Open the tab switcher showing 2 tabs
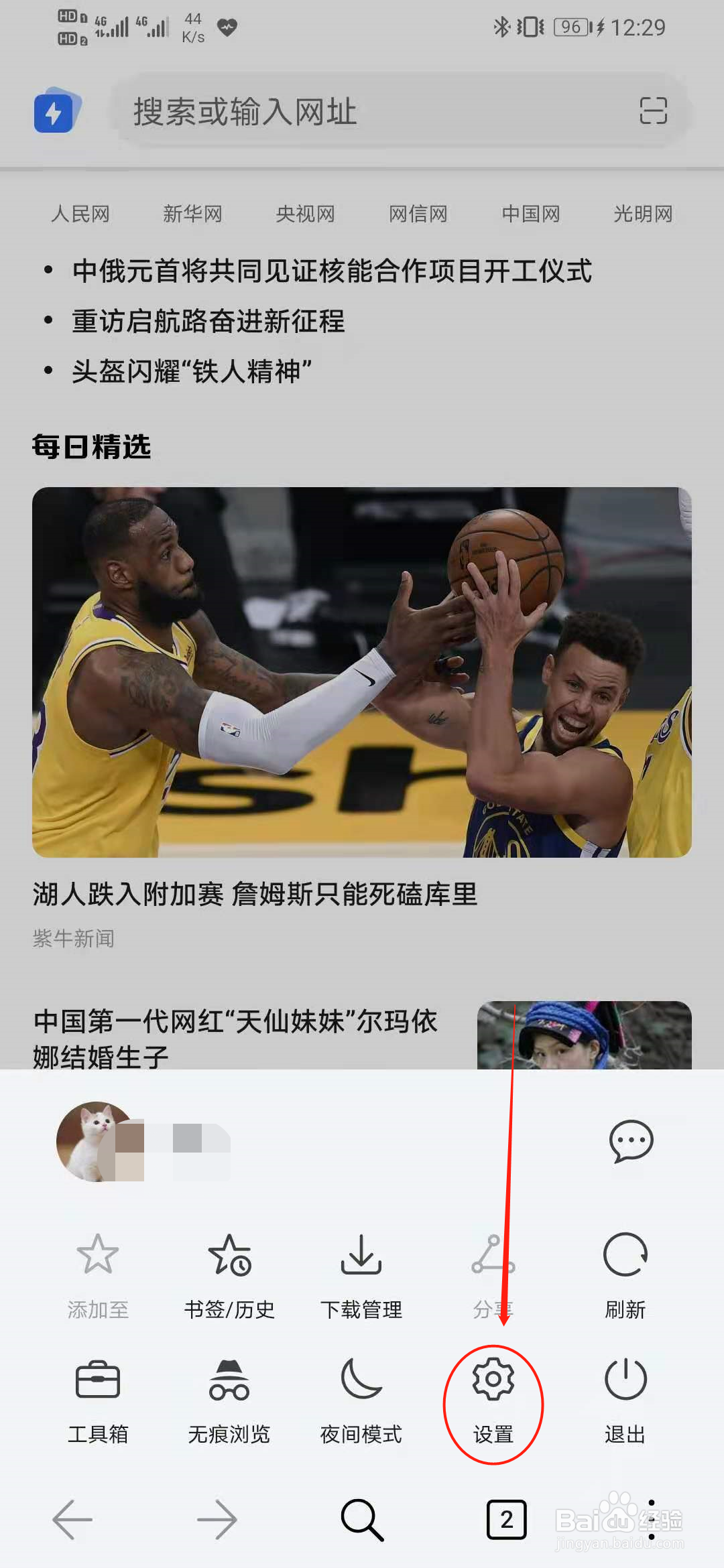 tap(506, 1518)
